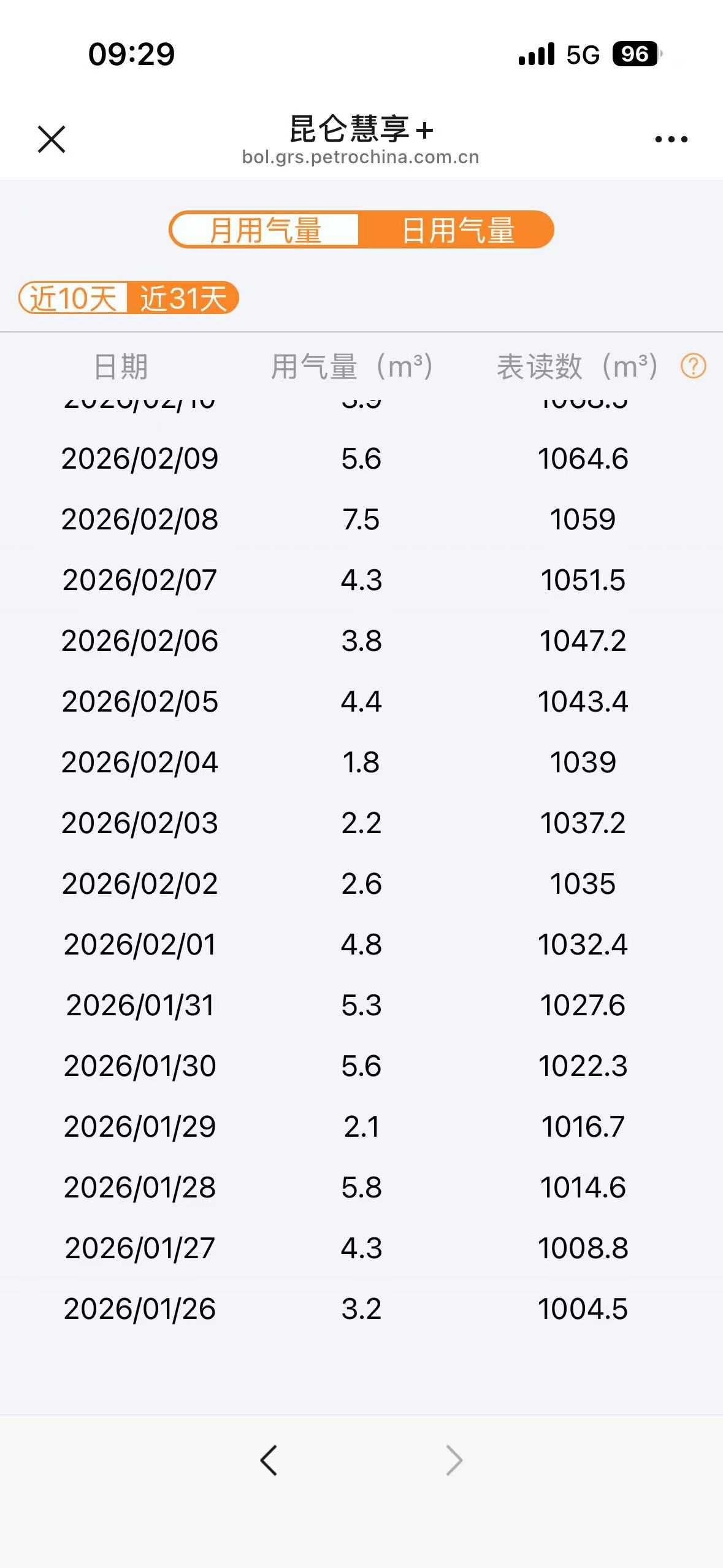Show the 近10天 usage range
This screenshot has height=1568, width=723.
point(73,299)
